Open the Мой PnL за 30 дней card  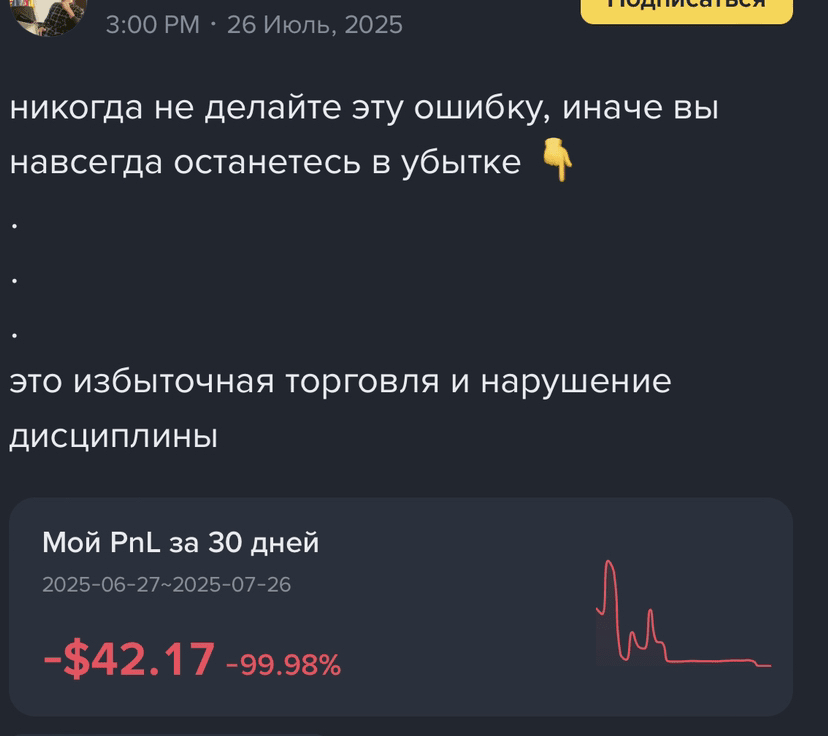coord(401,607)
